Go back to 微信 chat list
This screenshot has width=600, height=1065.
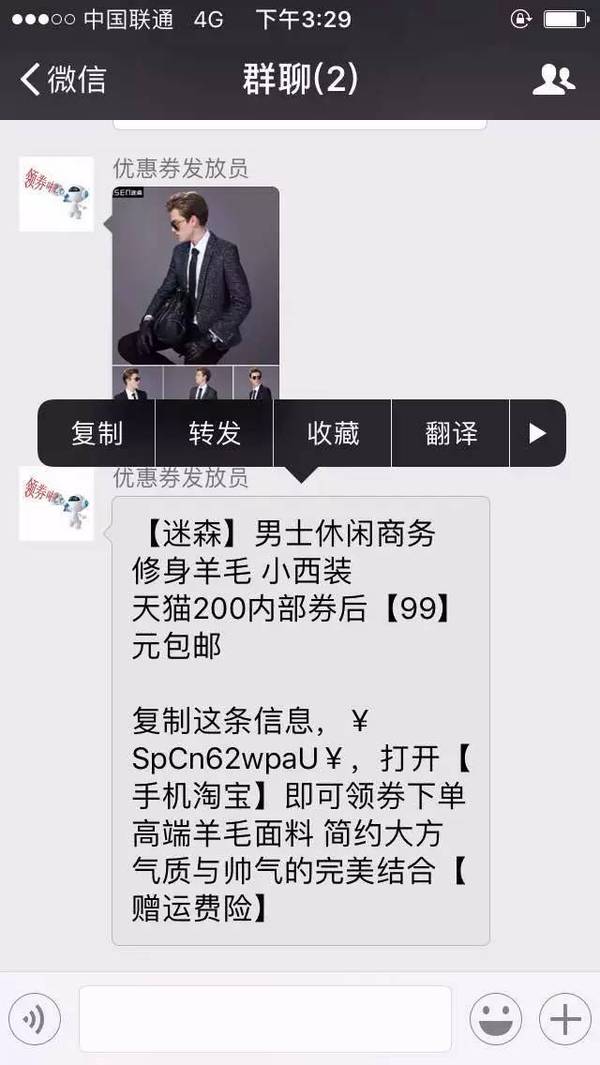click(x=62, y=79)
